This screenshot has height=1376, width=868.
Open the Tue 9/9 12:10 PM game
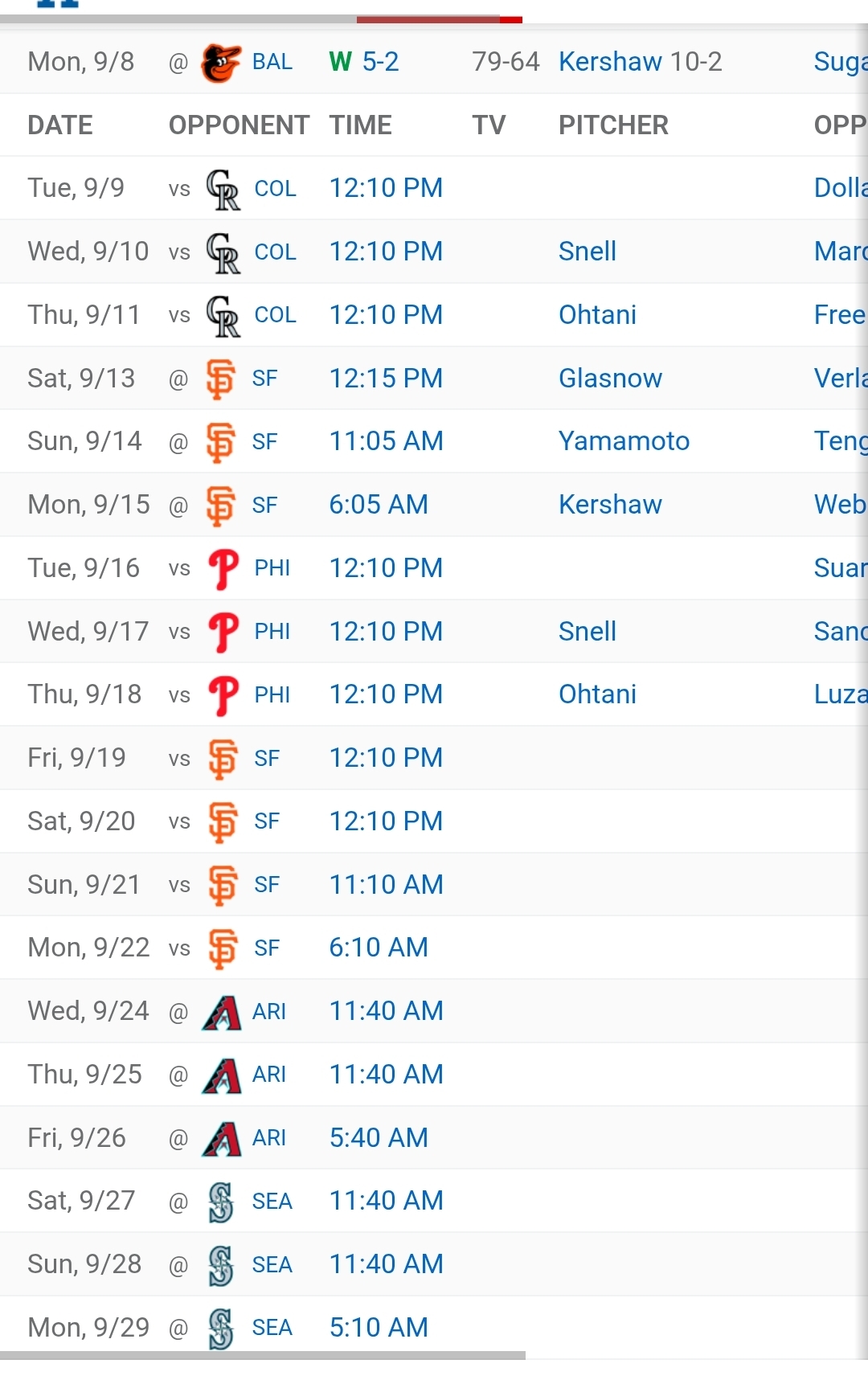[386, 188]
